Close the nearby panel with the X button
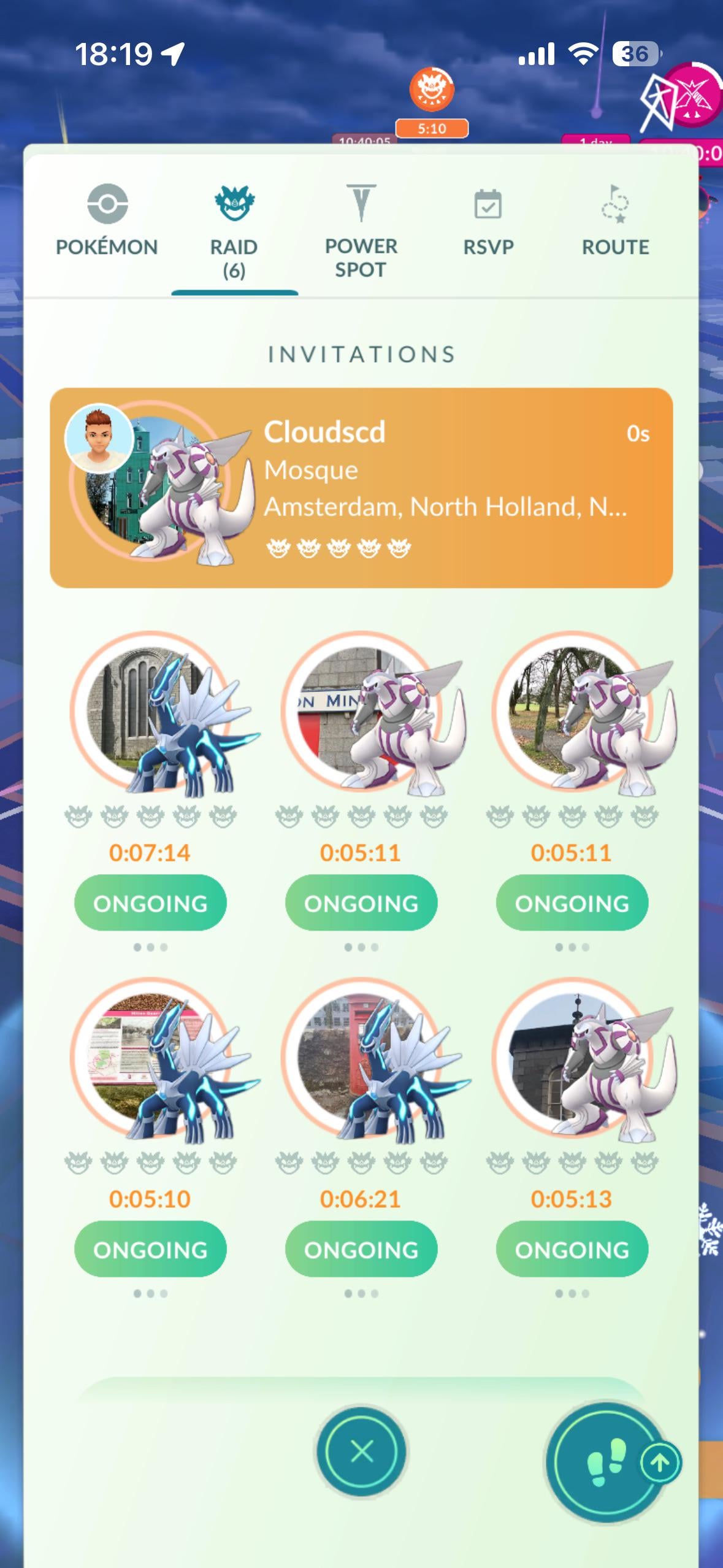Image resolution: width=723 pixels, height=1568 pixels. click(361, 1451)
